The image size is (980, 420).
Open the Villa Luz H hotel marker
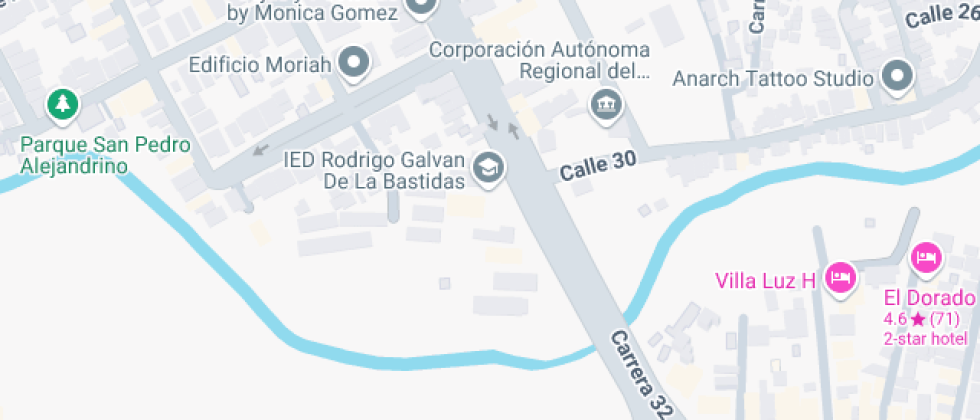click(840, 279)
